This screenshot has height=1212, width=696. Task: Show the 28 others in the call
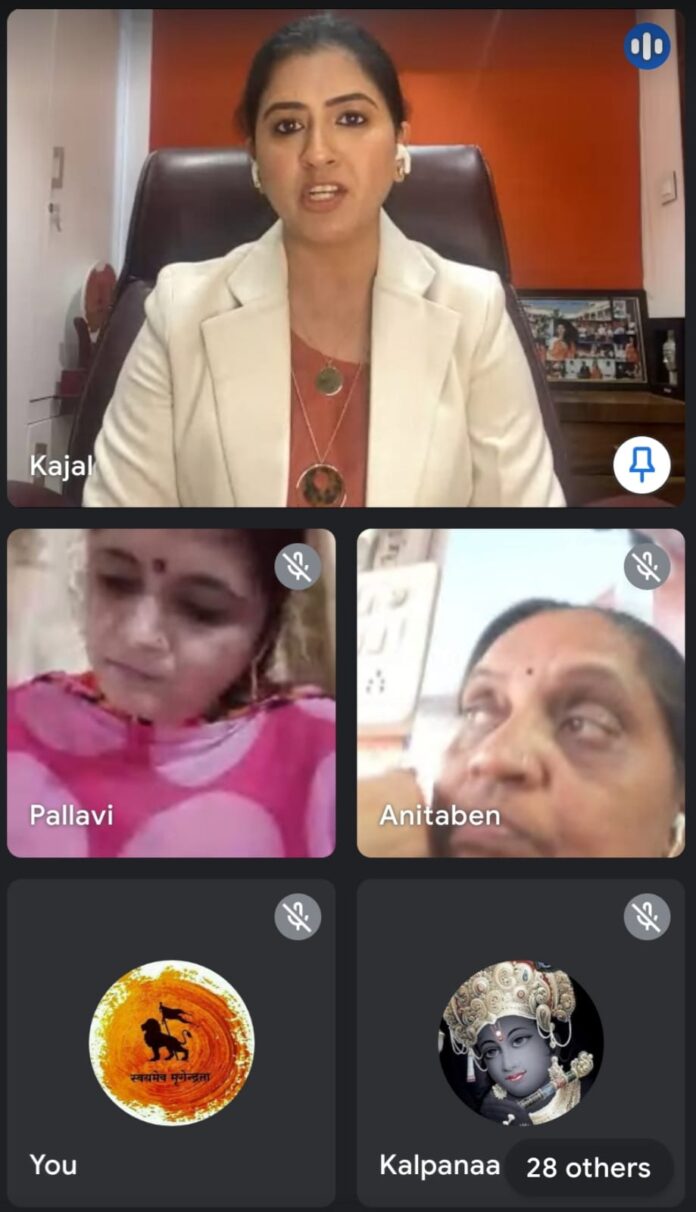[588, 1167]
